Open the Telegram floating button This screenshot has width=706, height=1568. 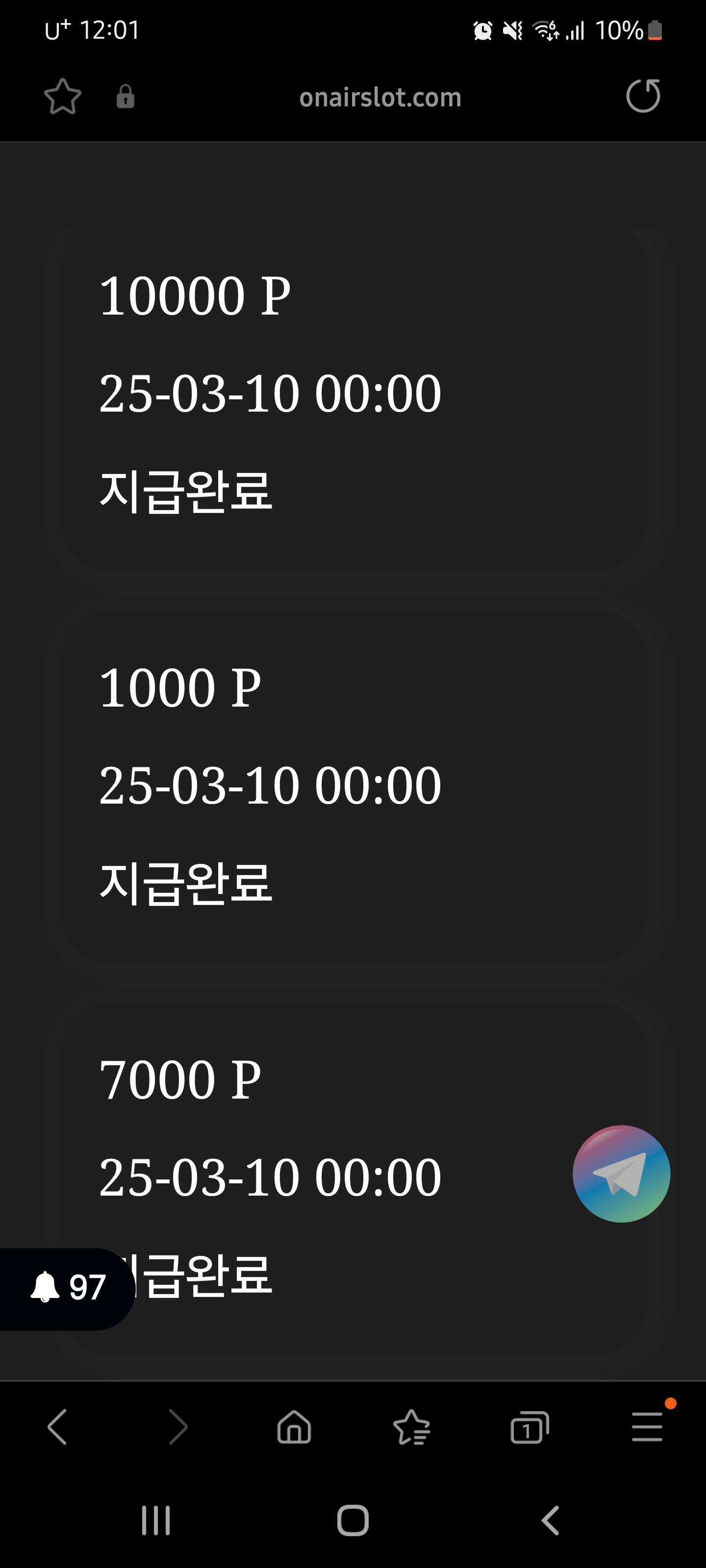click(621, 1174)
